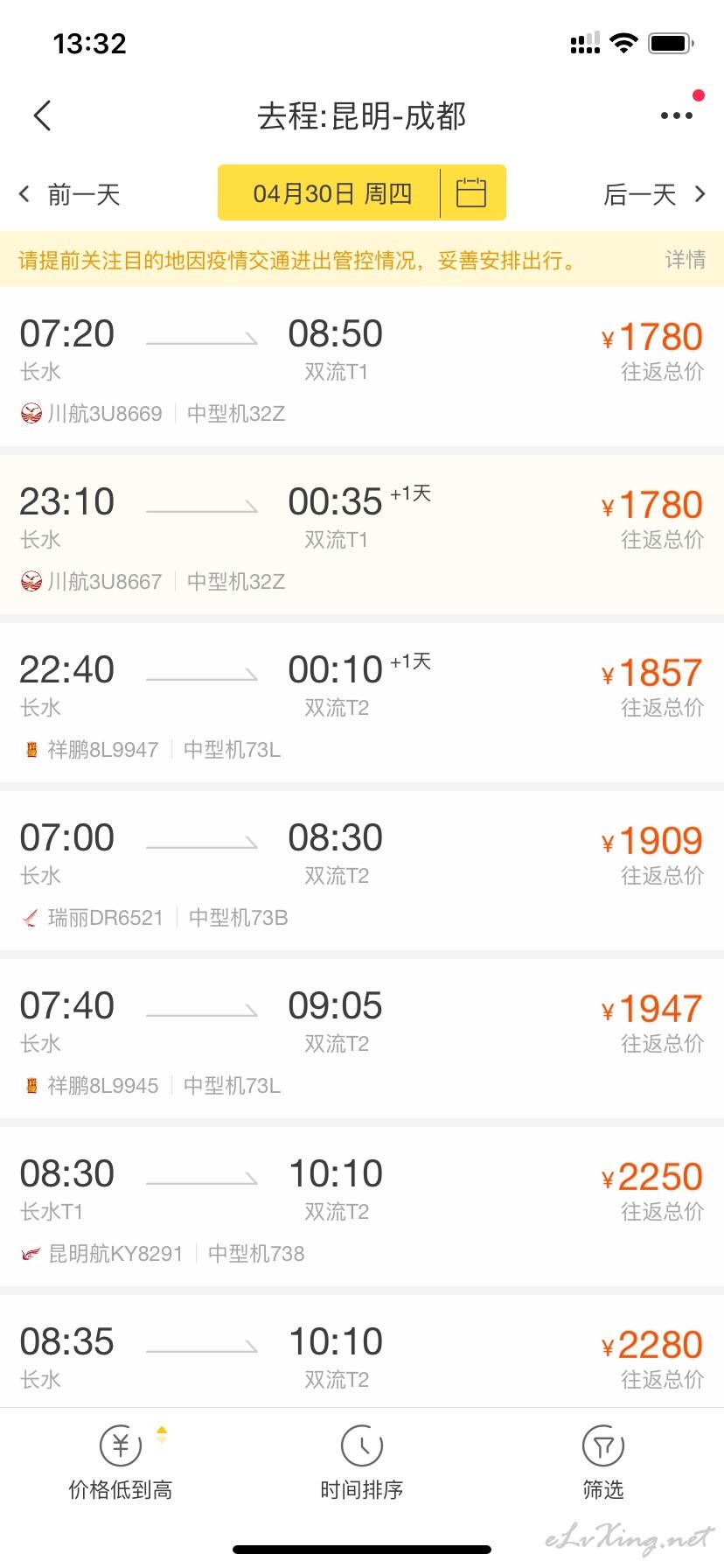724x1568 pixels.
Task: Pick 祥鹏8L9945 flight departing 07:40
Action: [362, 1039]
